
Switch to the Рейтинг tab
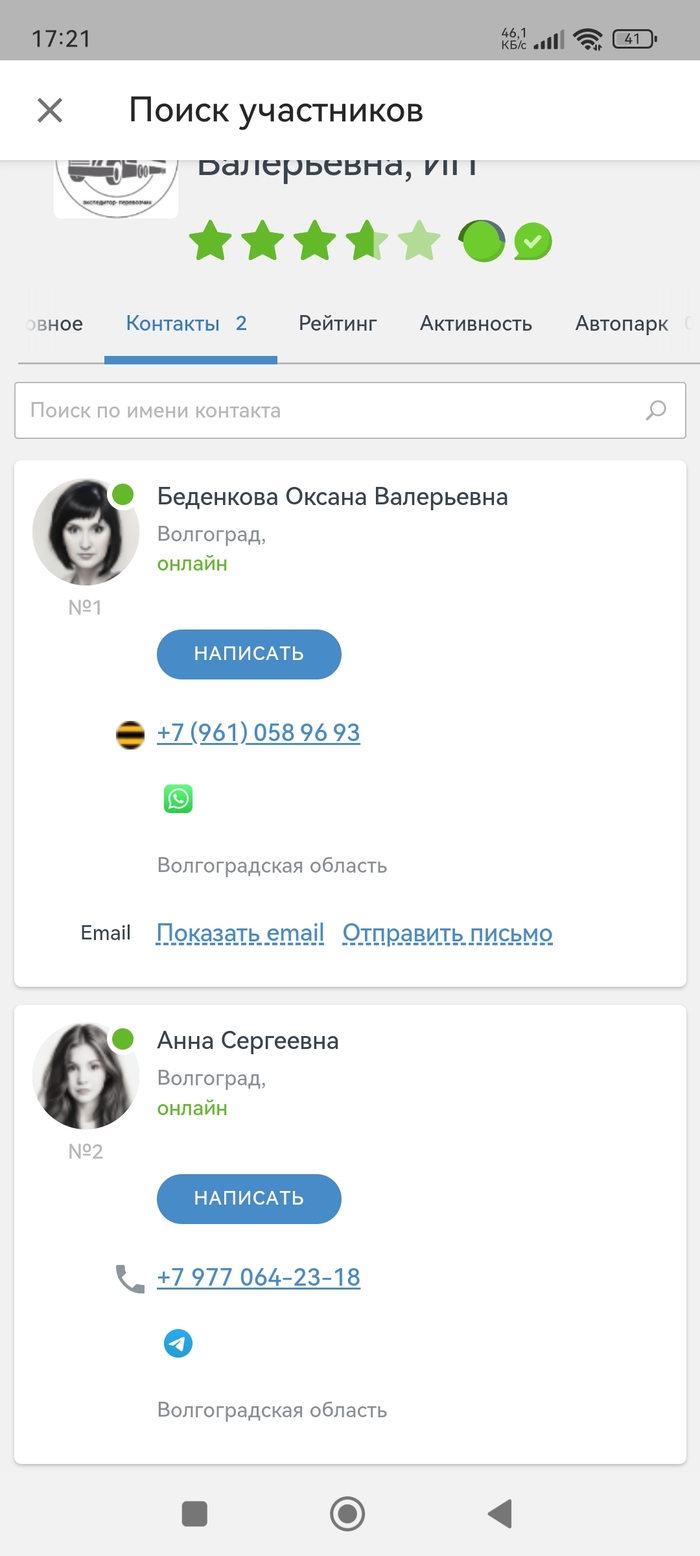(338, 324)
